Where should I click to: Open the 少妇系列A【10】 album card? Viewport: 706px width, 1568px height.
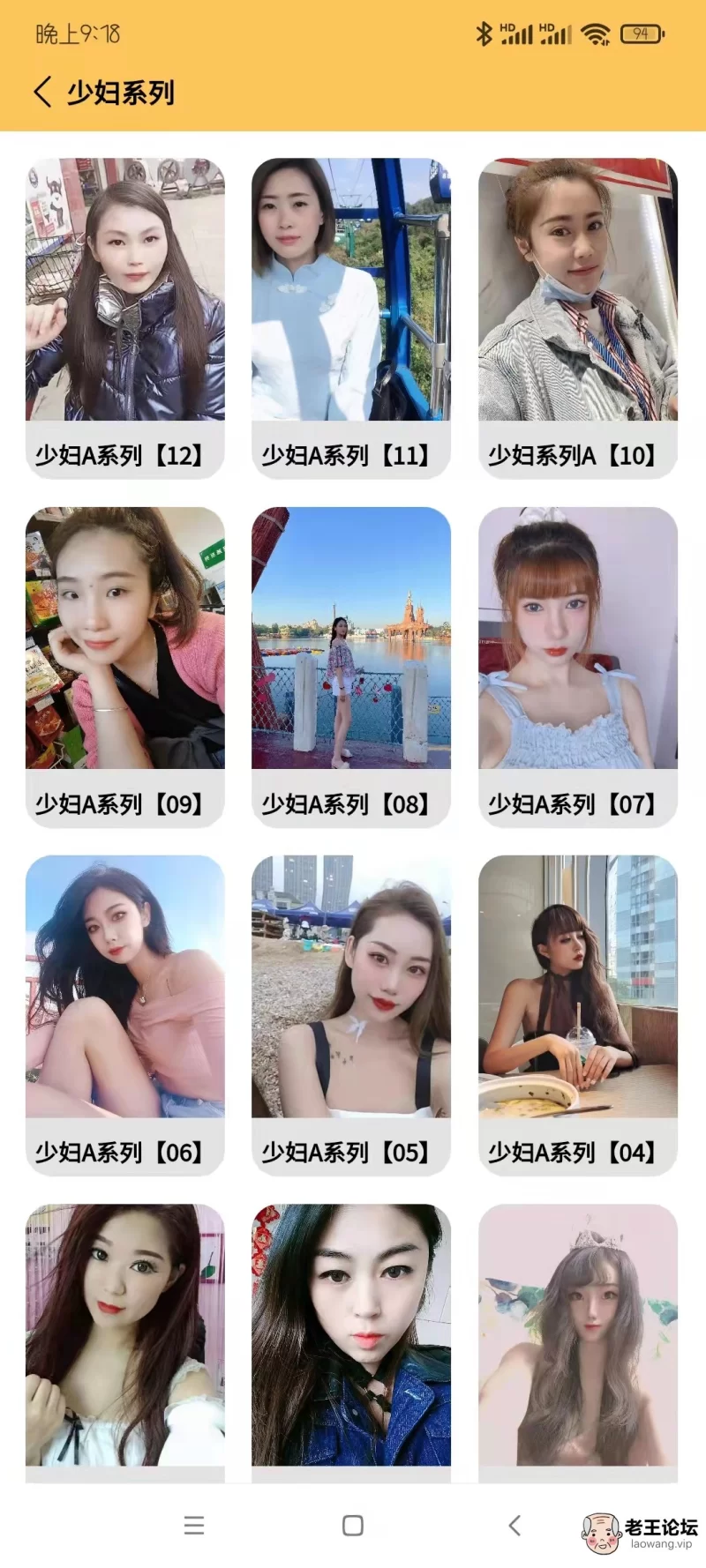pyautogui.click(x=578, y=318)
